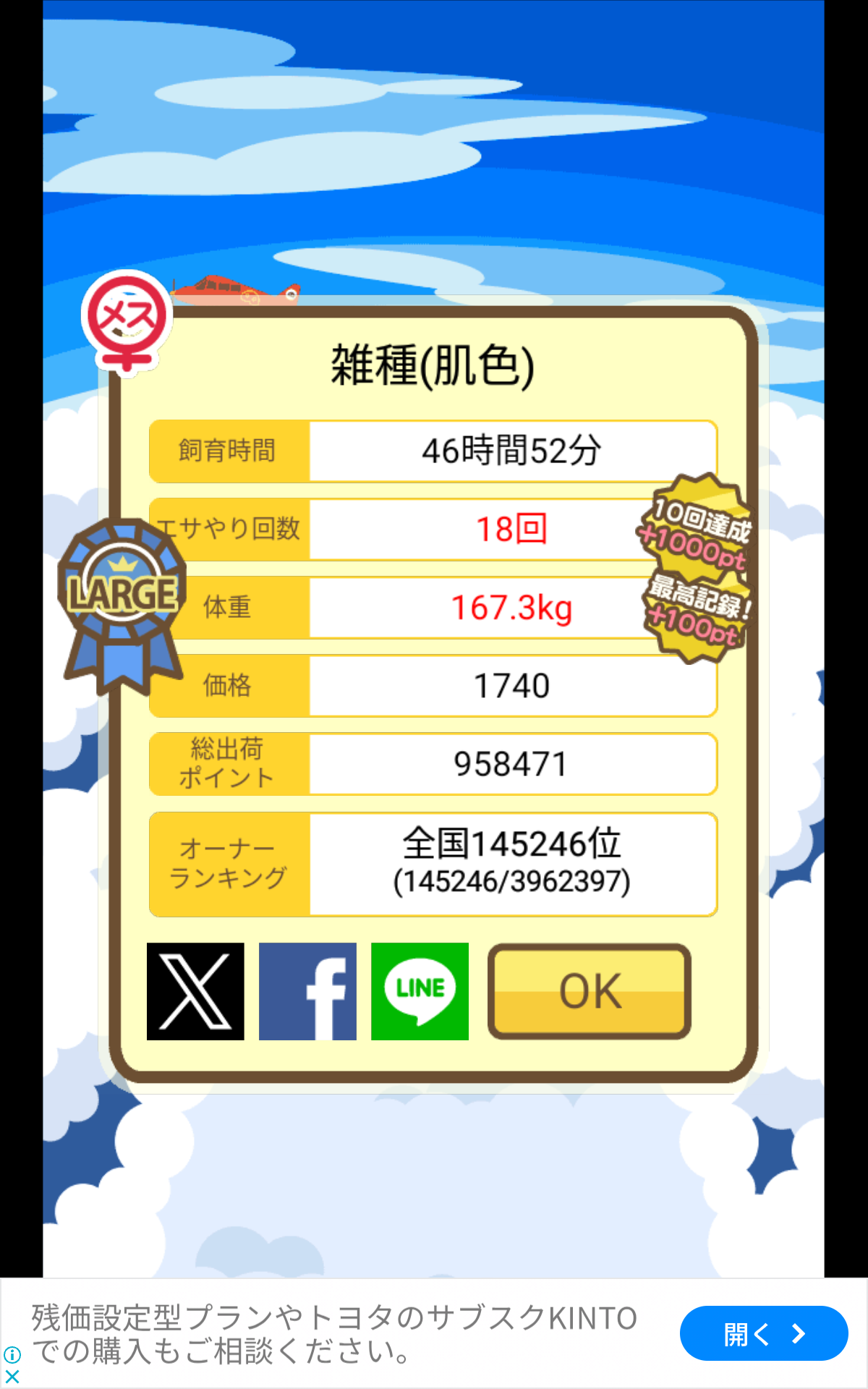The image size is (868, 1389).
Task: Share the result via LINE
Action: point(420,991)
